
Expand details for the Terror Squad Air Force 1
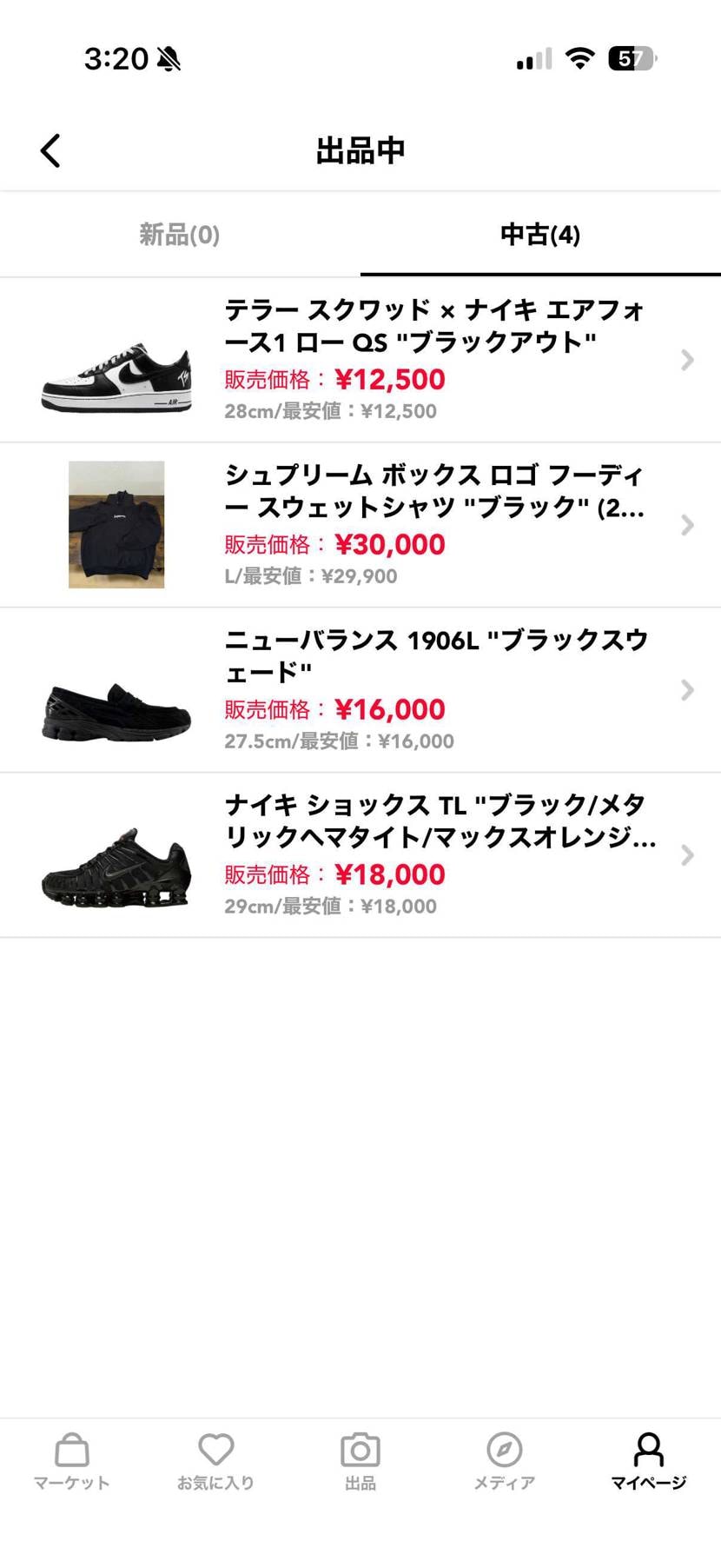click(x=687, y=359)
